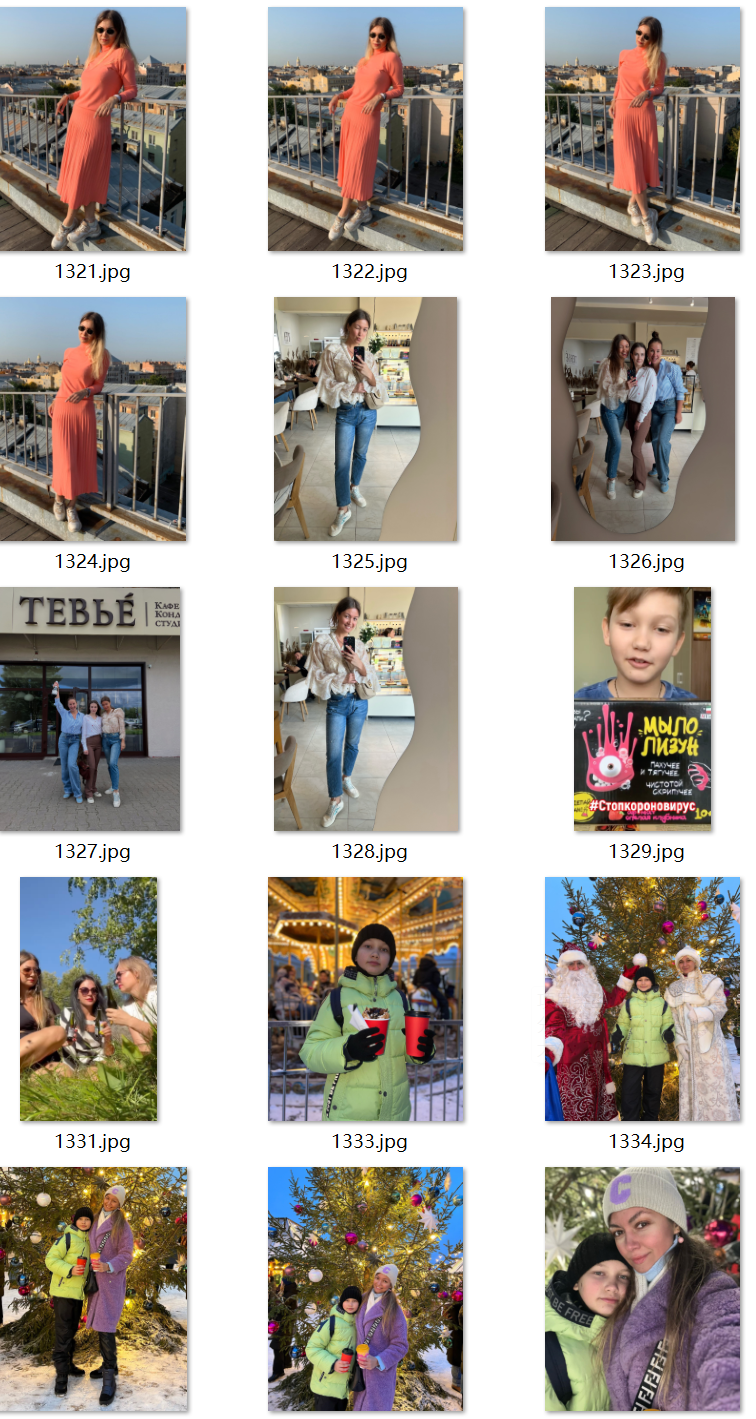Viewport: 756px width, 1419px height.
Task: View the file 1324.jpg
Action: tap(93, 419)
